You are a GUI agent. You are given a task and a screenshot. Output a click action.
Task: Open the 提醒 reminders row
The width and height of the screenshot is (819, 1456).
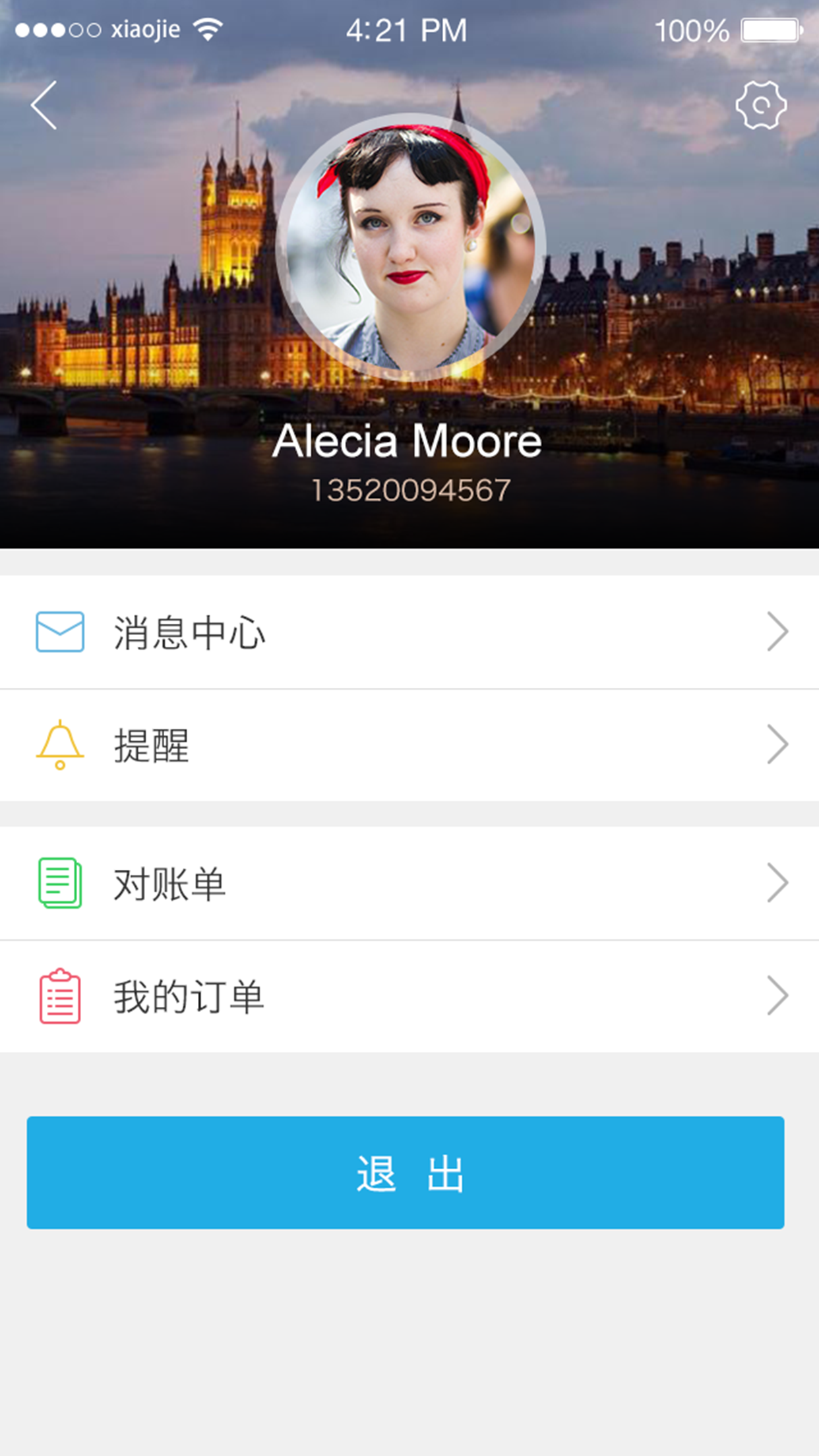tap(409, 745)
